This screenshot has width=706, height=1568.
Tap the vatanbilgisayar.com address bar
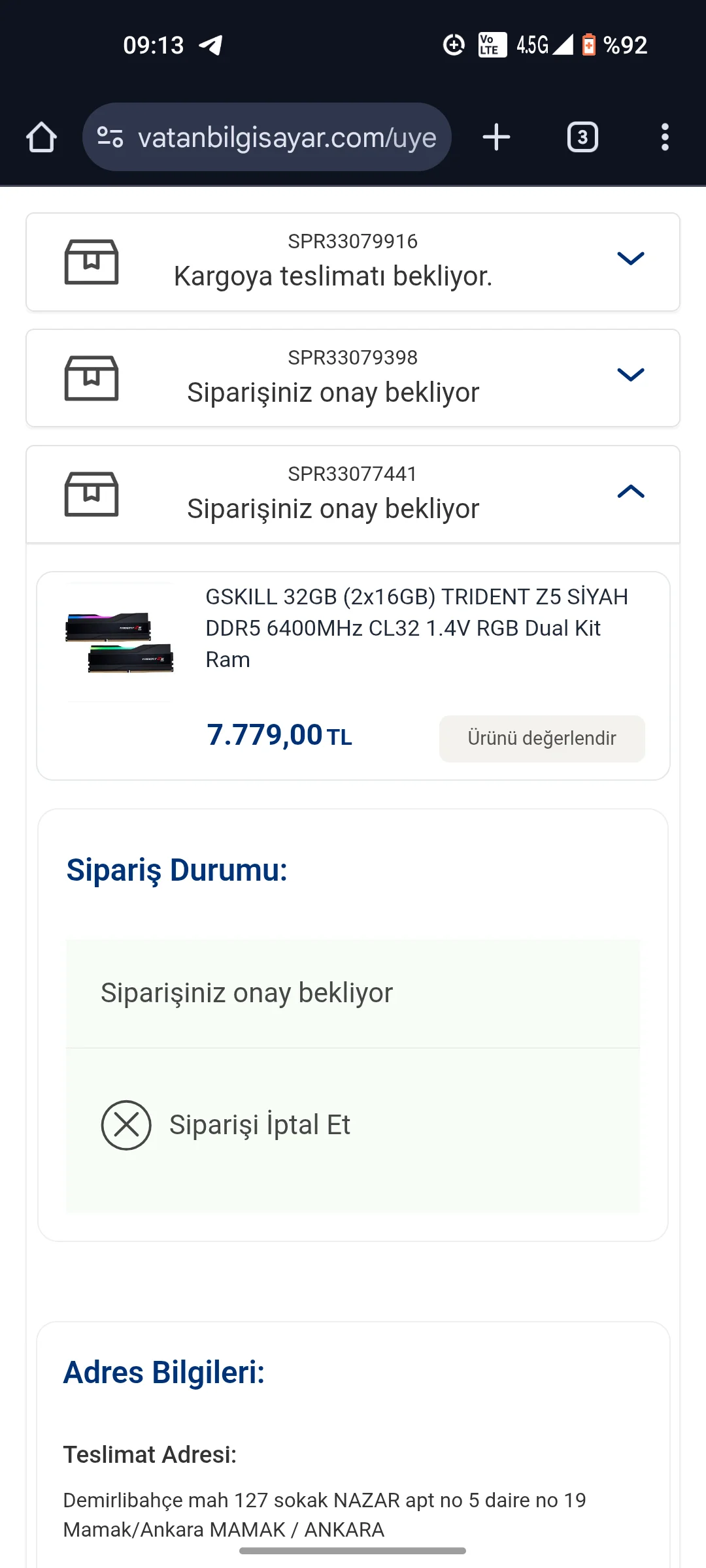point(286,137)
